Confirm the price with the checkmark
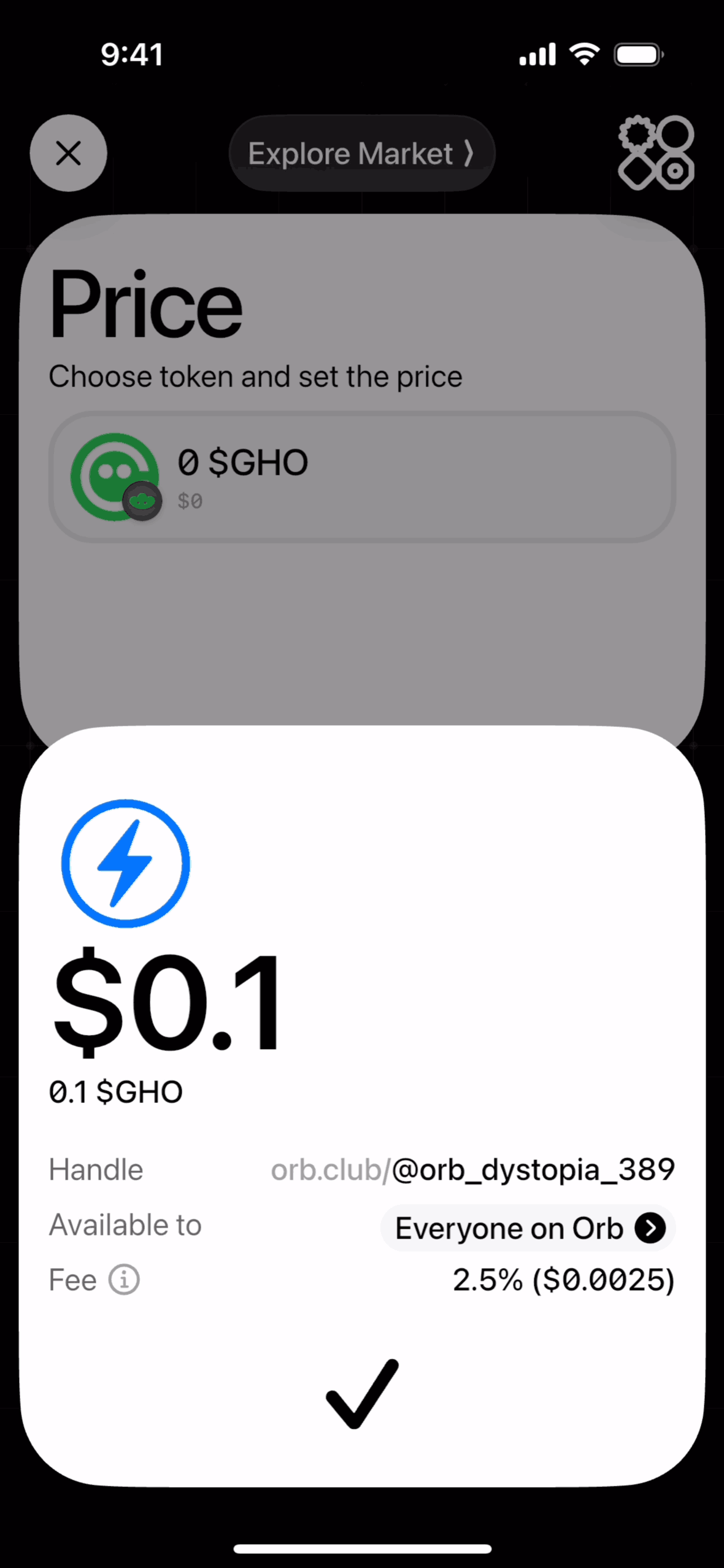The image size is (724, 1568). [x=362, y=1394]
